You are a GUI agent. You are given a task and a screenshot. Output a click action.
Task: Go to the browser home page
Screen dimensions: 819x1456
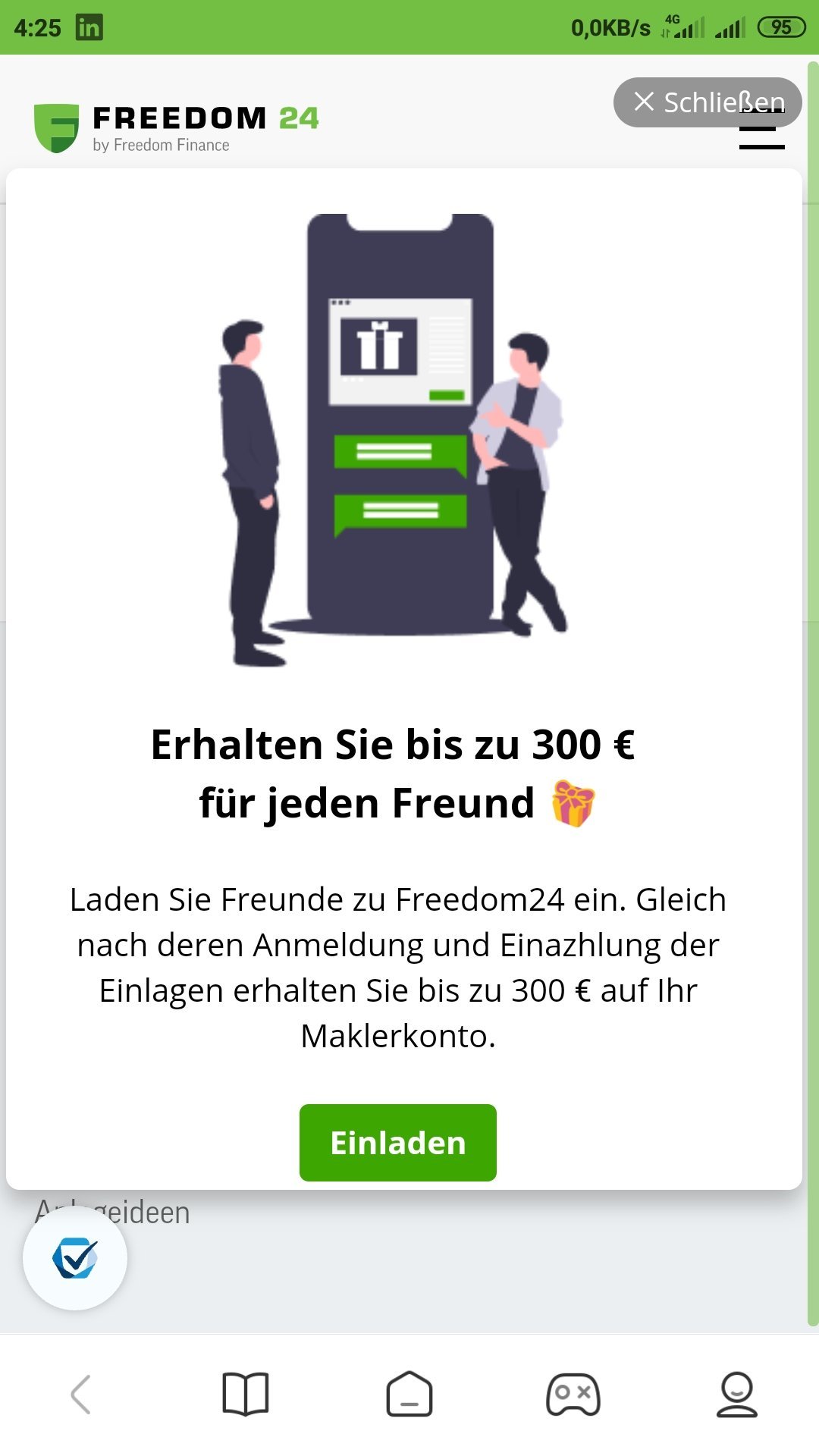click(409, 1394)
